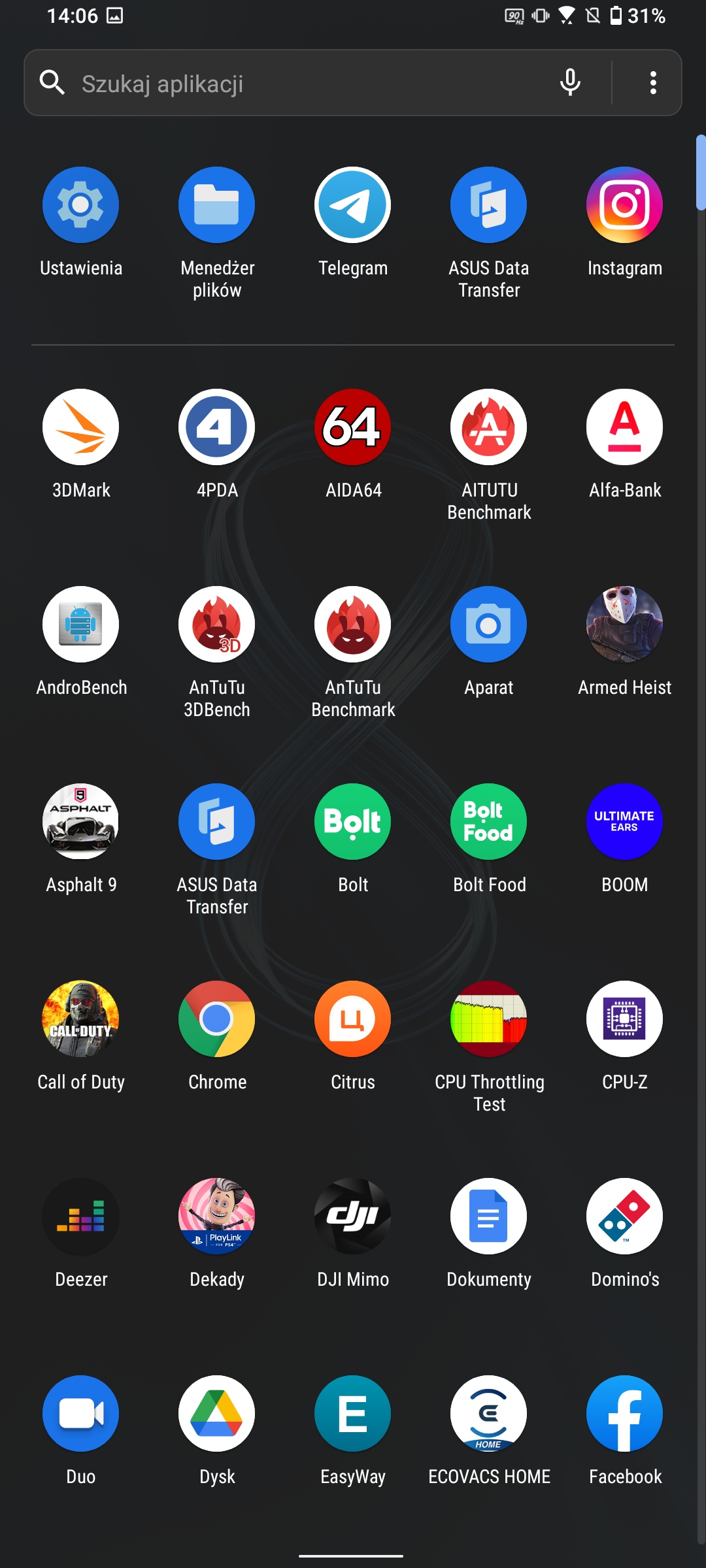Open the Bolt Food app
The image size is (706, 1568).
click(x=489, y=822)
